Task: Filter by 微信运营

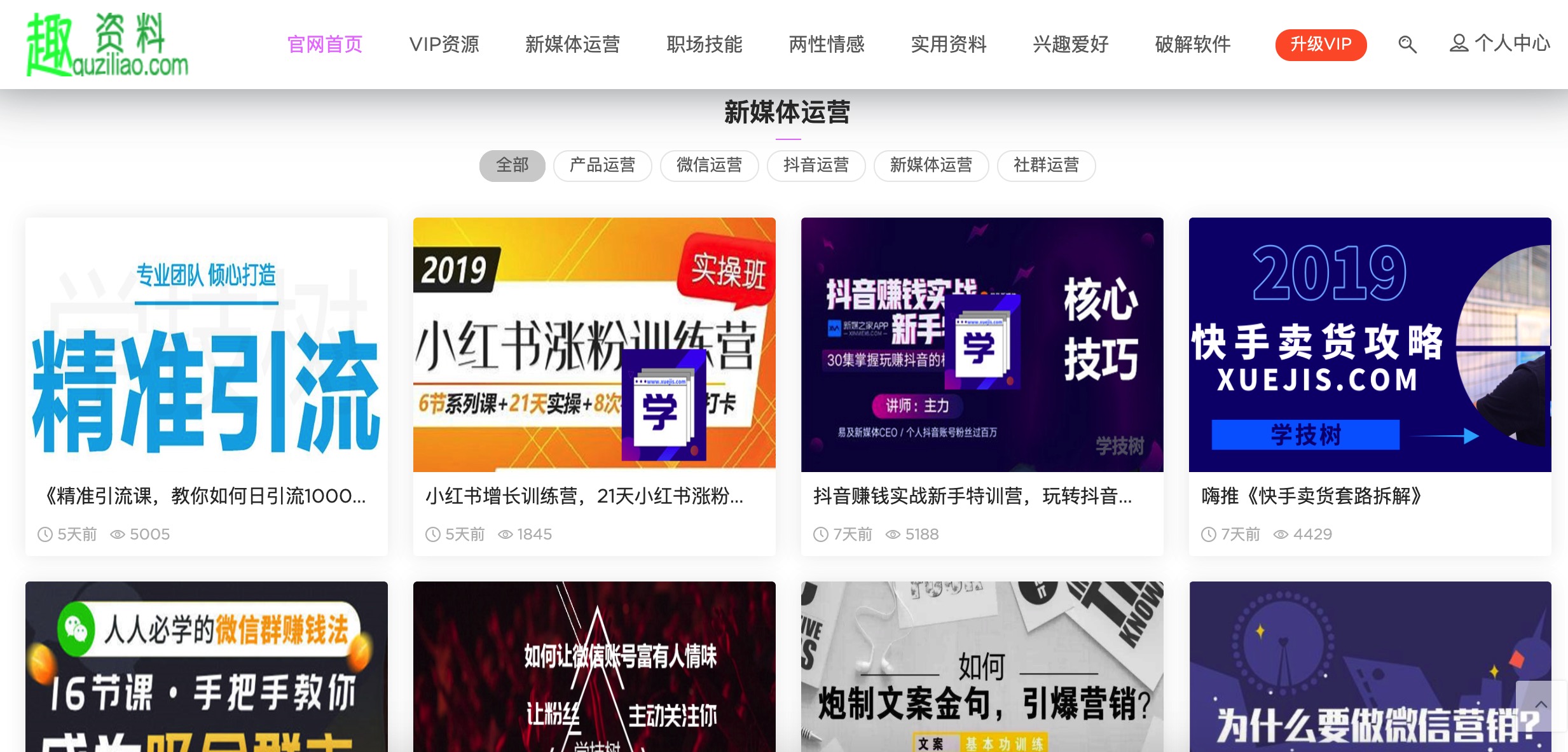Action: point(709,165)
